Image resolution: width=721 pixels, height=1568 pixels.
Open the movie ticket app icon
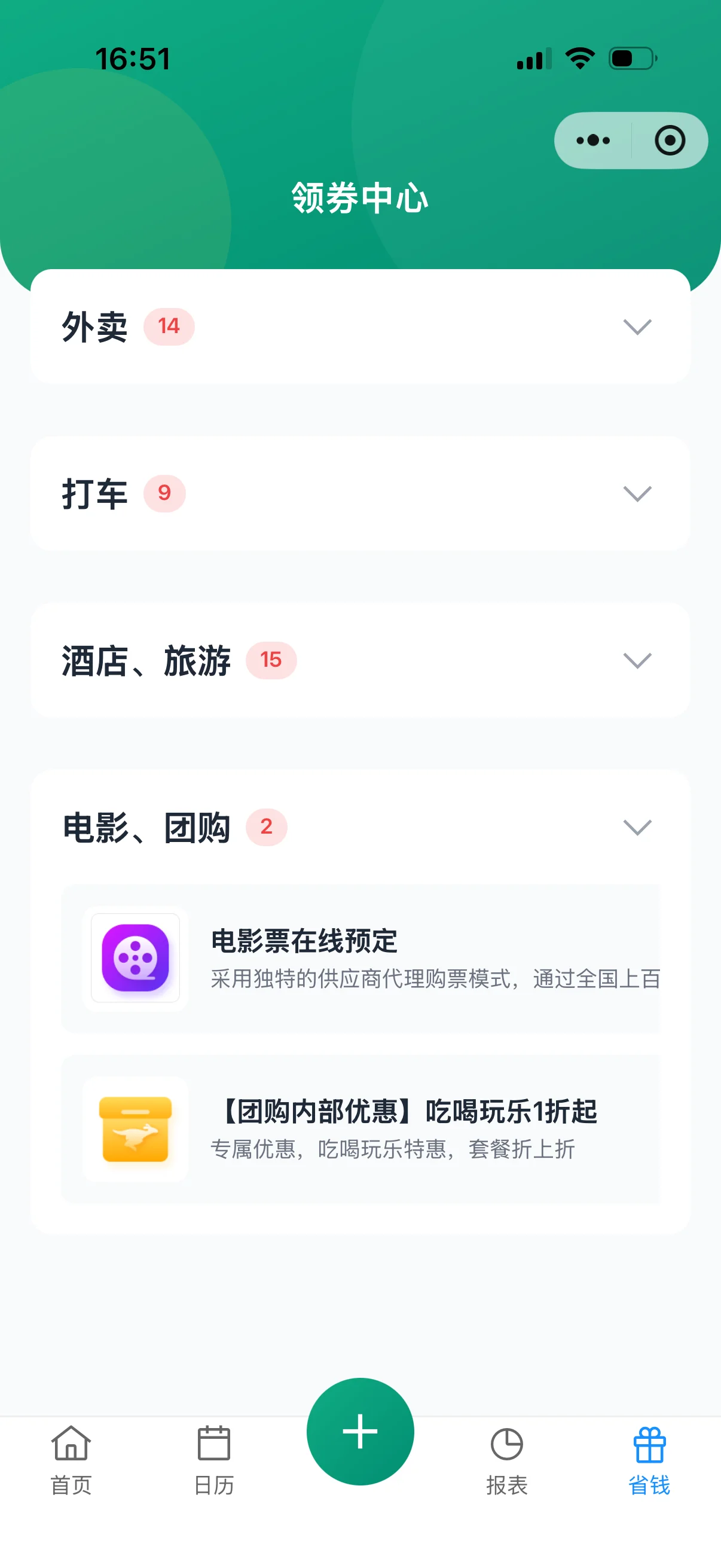coord(135,959)
